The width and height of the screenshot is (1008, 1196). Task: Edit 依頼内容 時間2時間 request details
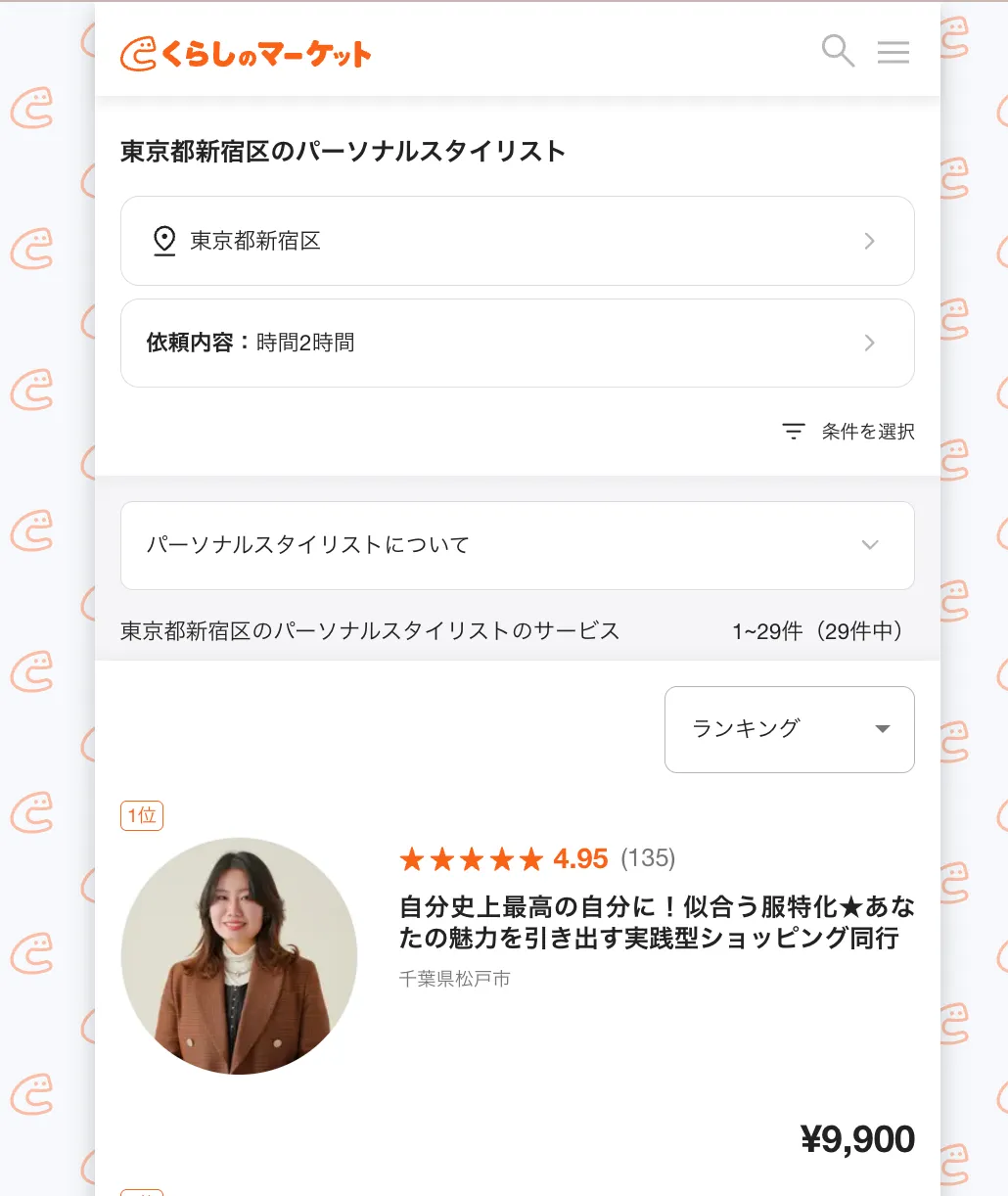tap(517, 343)
